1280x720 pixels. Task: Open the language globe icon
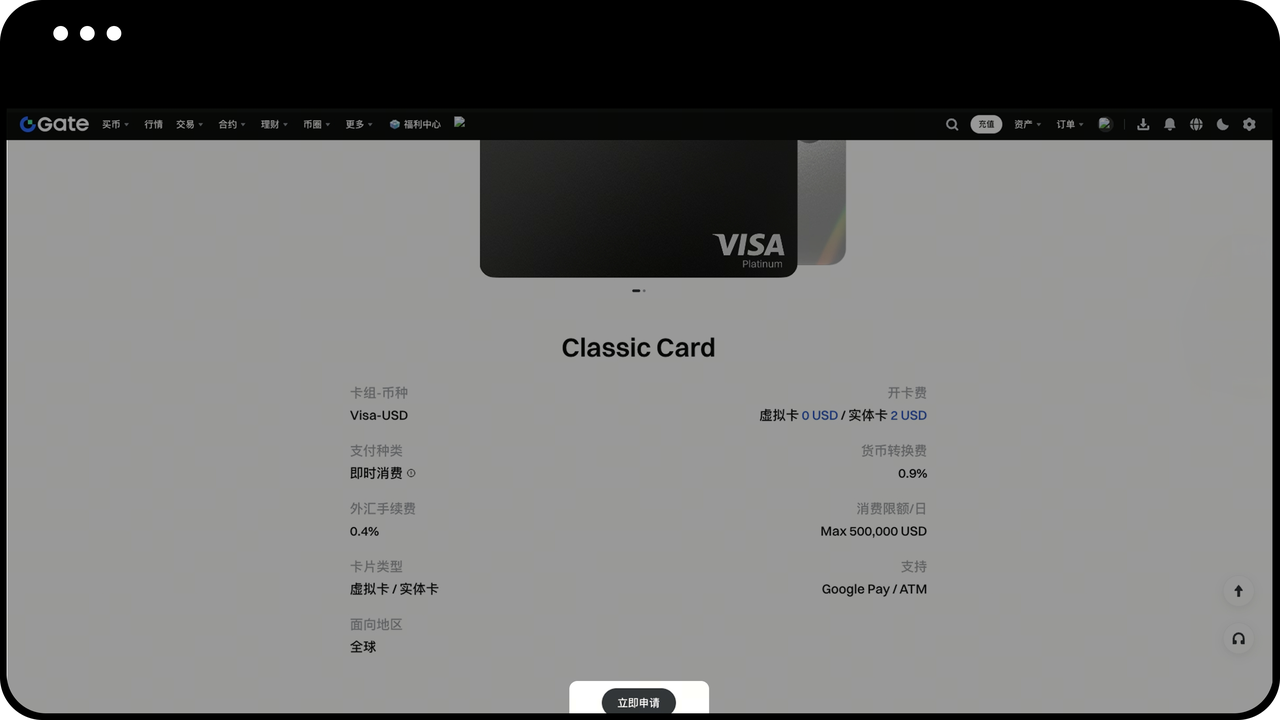[x=1196, y=124]
